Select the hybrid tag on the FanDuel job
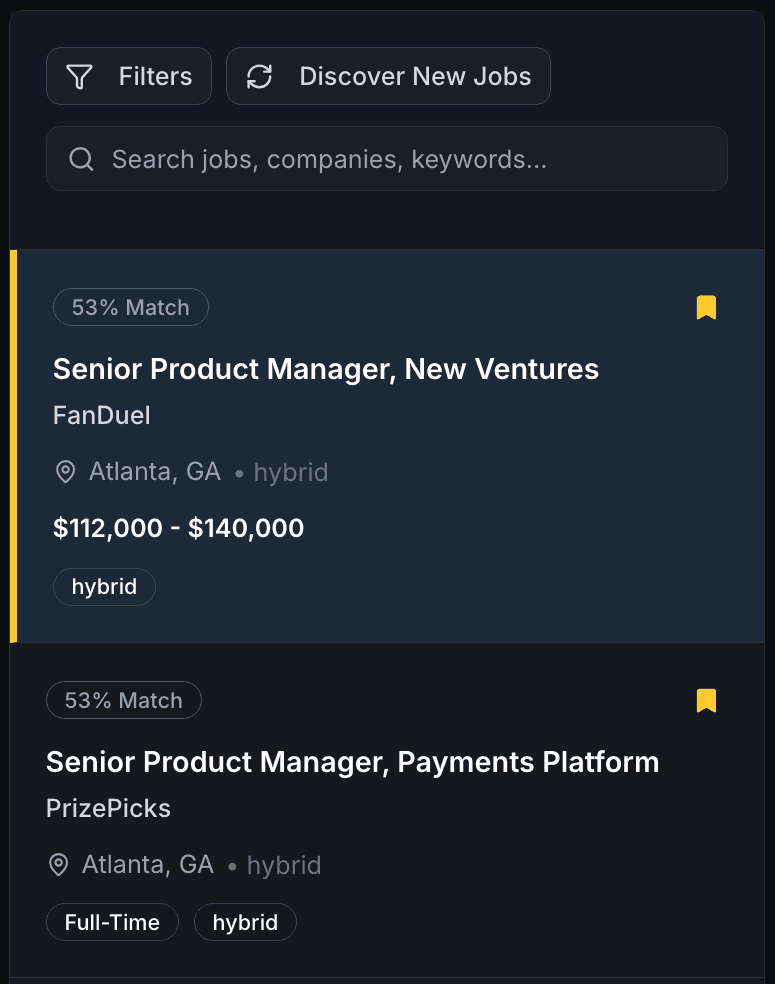Viewport: 775px width, 984px height. [x=104, y=587]
